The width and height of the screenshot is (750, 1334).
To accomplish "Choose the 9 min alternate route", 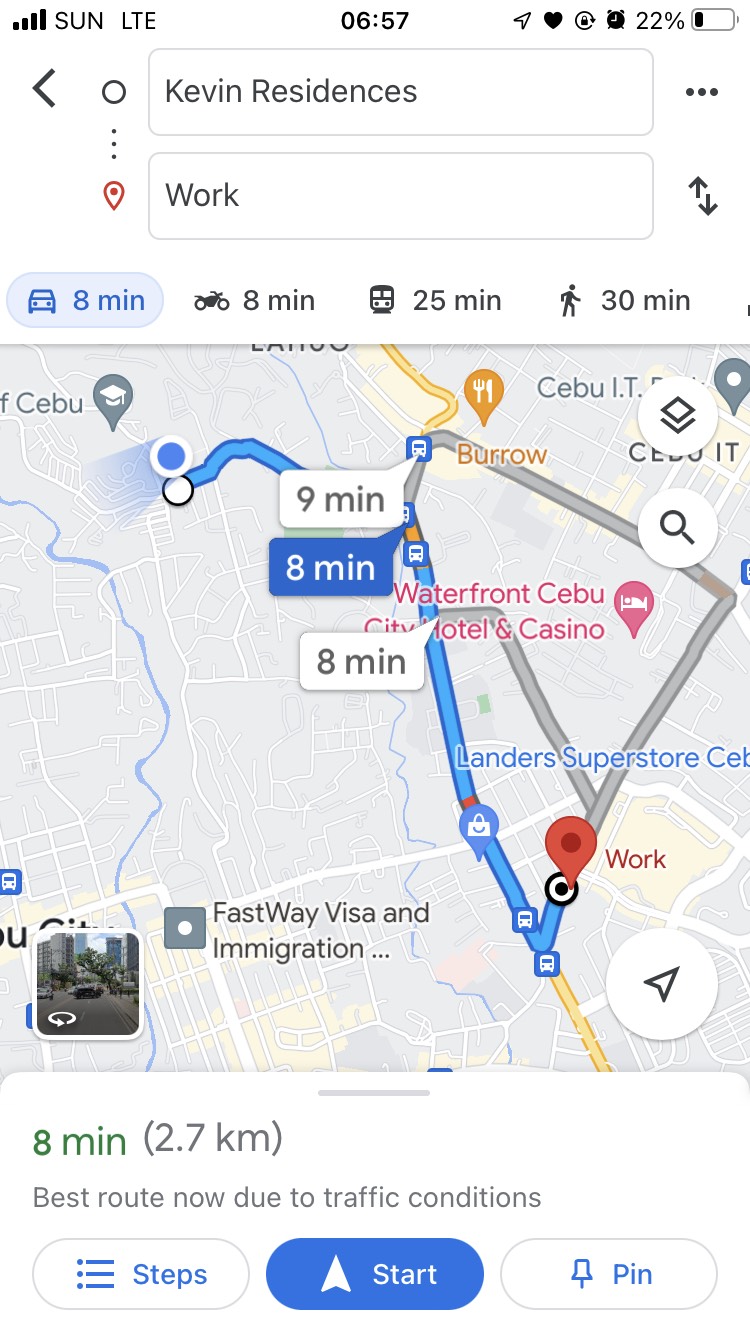I will tap(340, 498).
